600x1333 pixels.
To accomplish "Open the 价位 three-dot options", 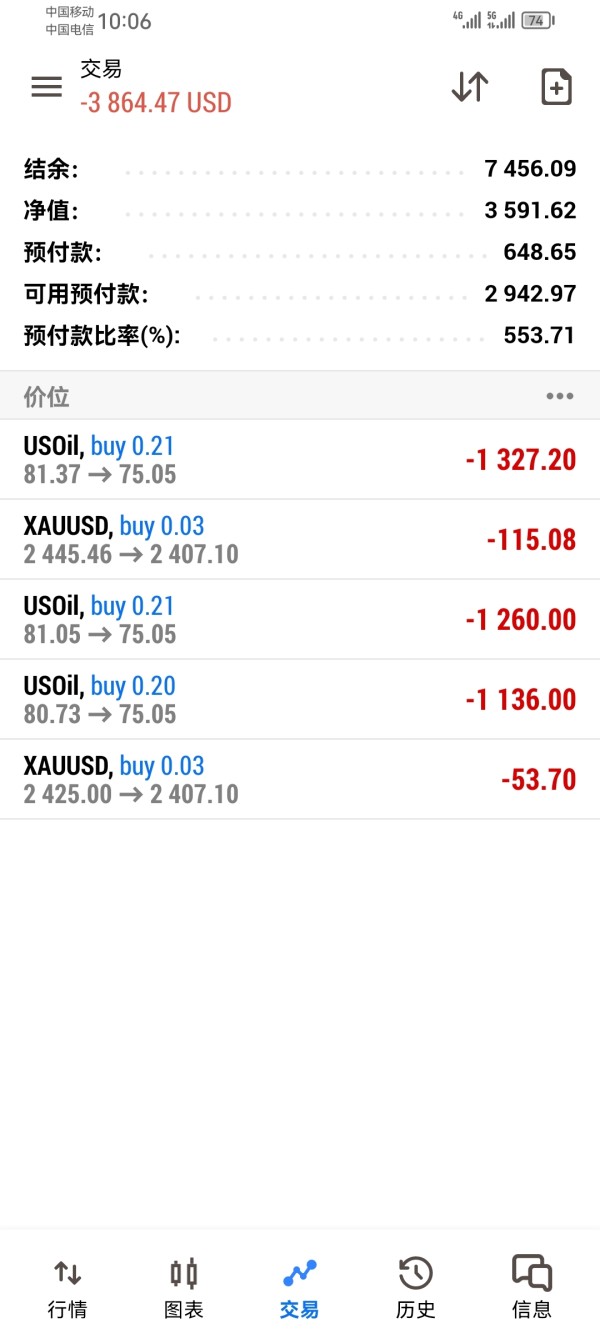I will coord(560,396).
